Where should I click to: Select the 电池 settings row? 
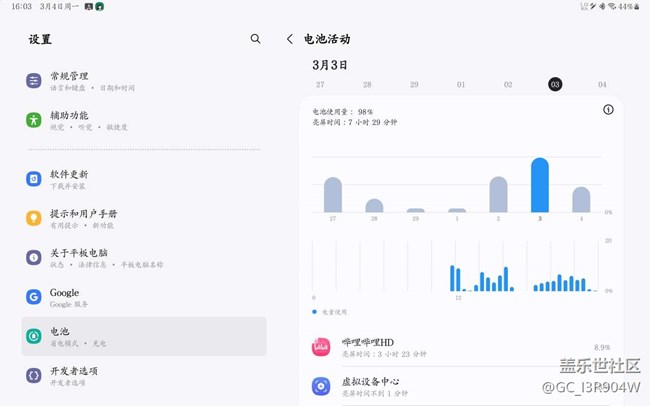pos(143,336)
